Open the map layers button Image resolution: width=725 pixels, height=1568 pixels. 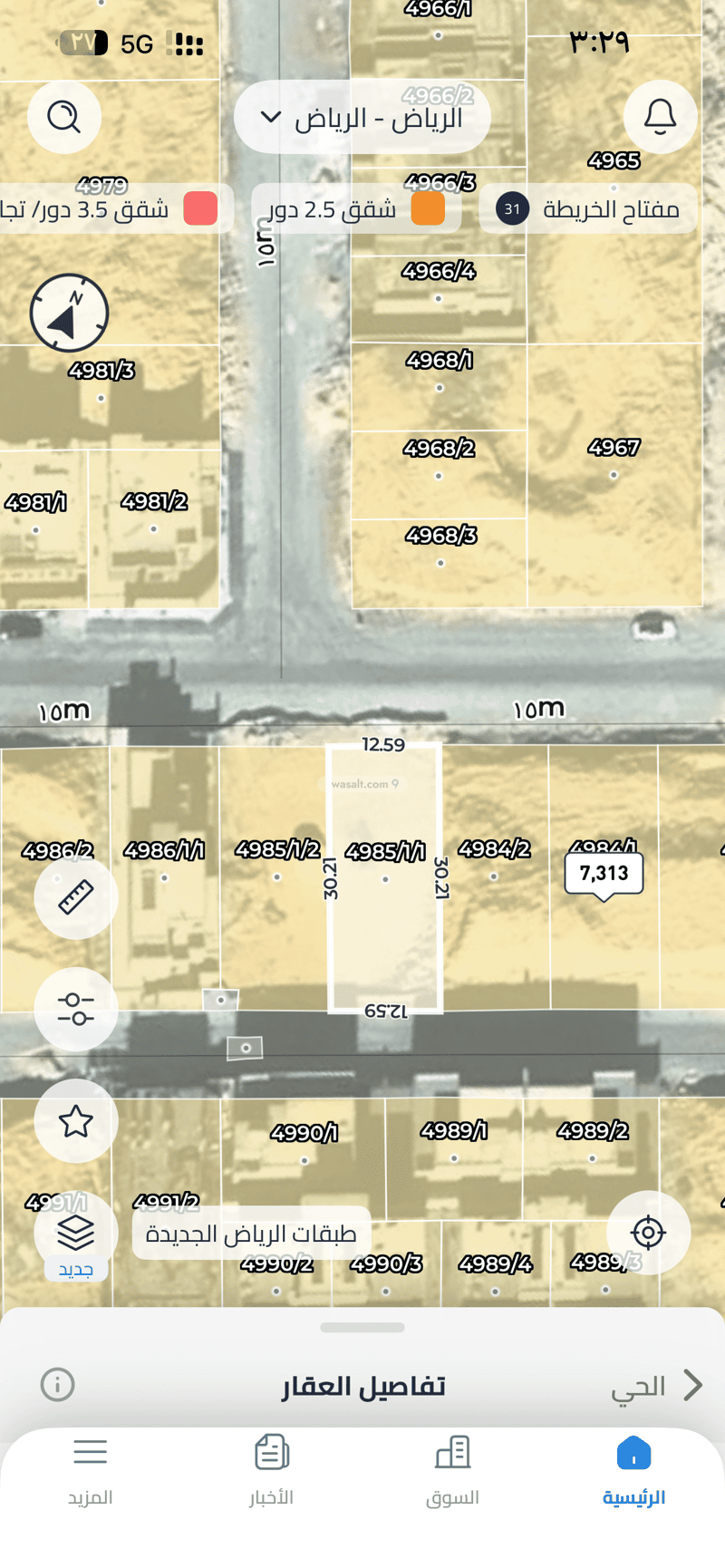[x=76, y=1234]
